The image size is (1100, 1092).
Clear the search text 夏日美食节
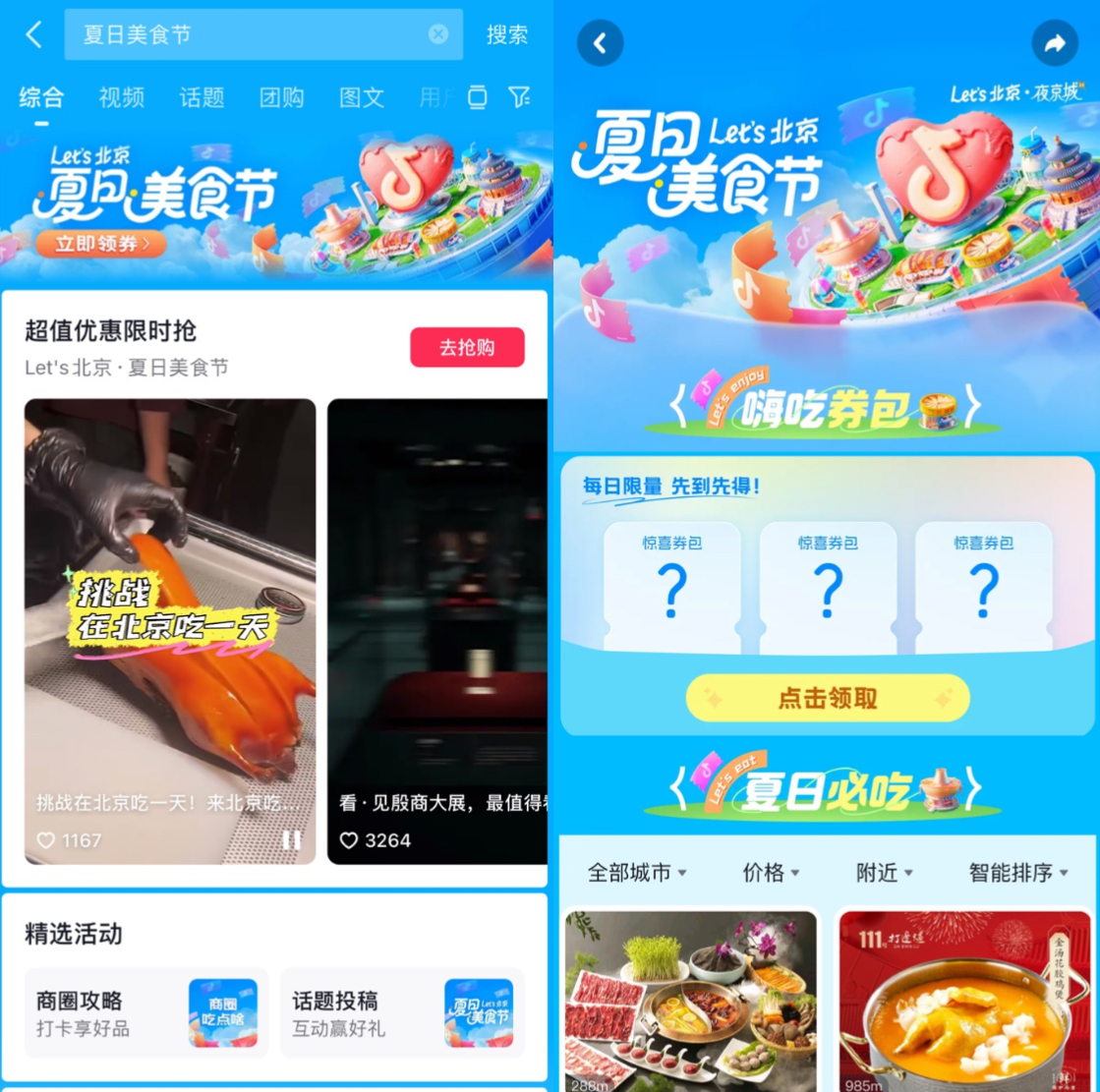click(438, 34)
